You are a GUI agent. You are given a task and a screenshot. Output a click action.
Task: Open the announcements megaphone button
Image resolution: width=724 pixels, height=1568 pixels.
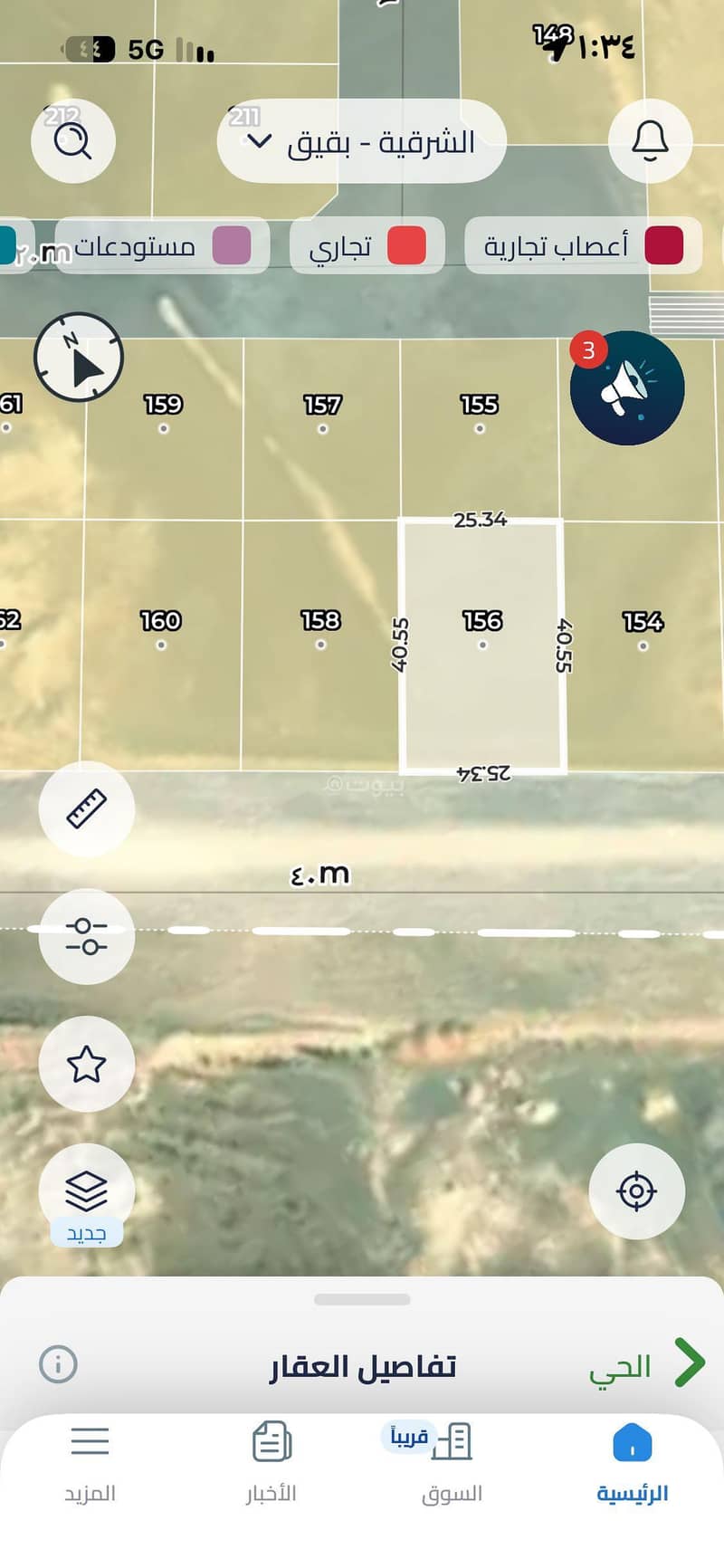coord(627,387)
